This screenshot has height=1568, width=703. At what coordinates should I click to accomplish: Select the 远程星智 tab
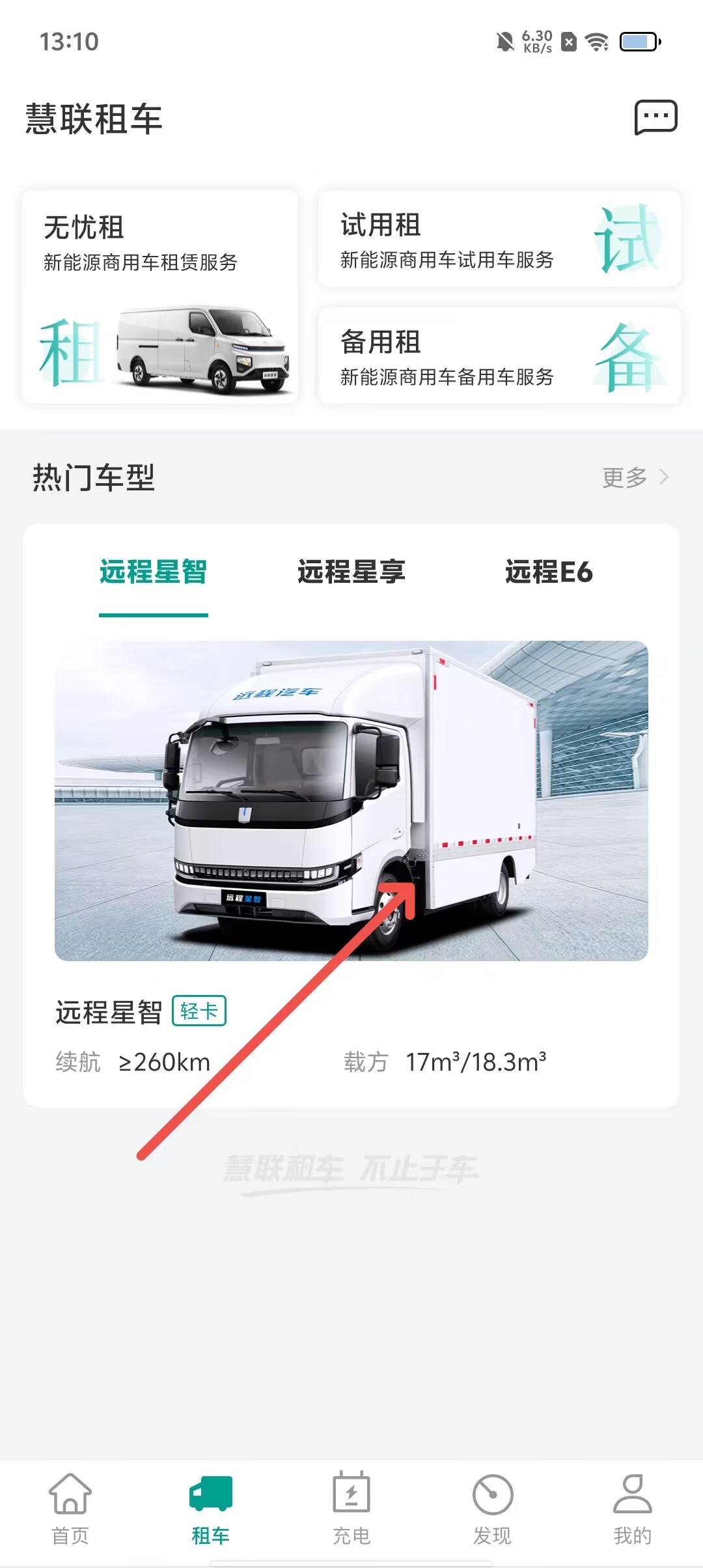click(153, 572)
